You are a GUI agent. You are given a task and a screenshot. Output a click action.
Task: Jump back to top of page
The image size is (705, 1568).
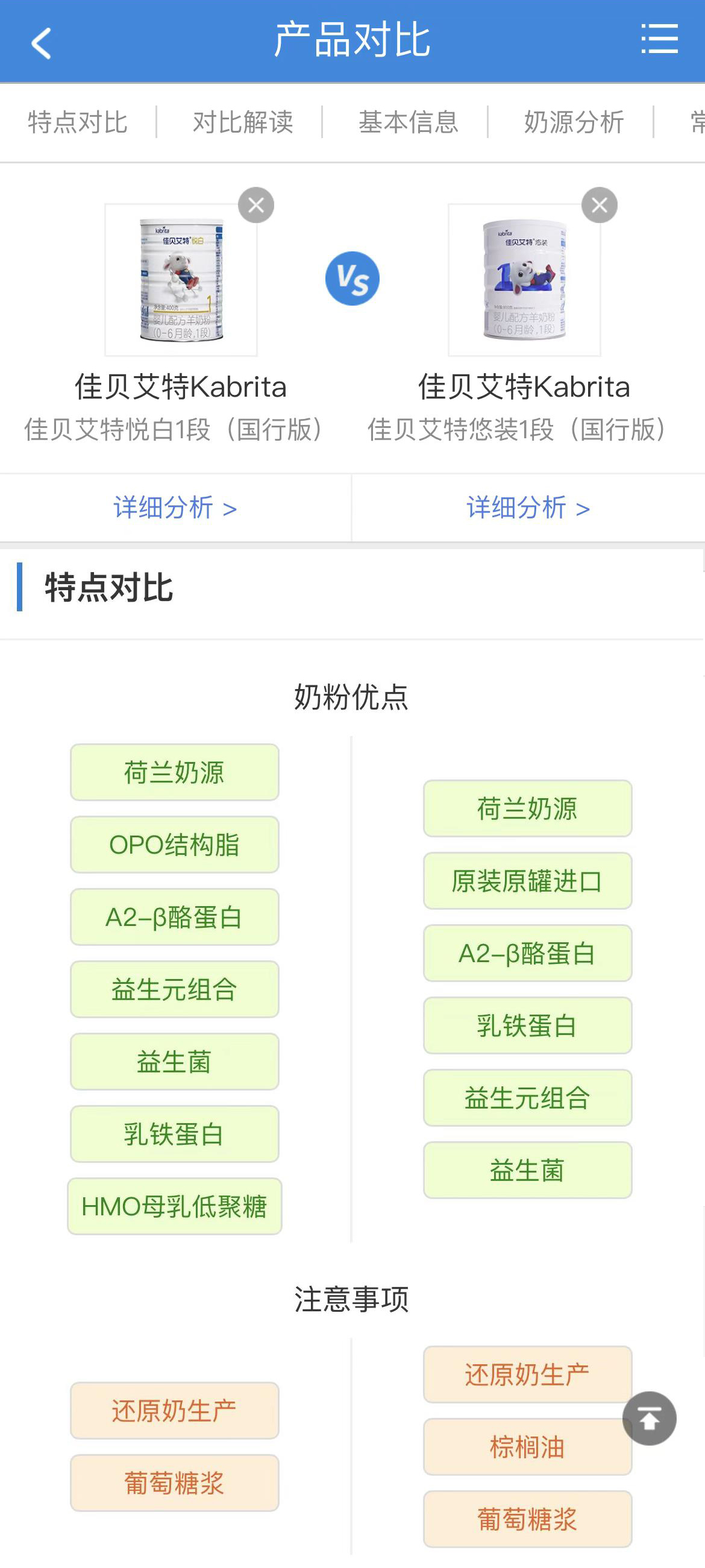pos(649,1418)
